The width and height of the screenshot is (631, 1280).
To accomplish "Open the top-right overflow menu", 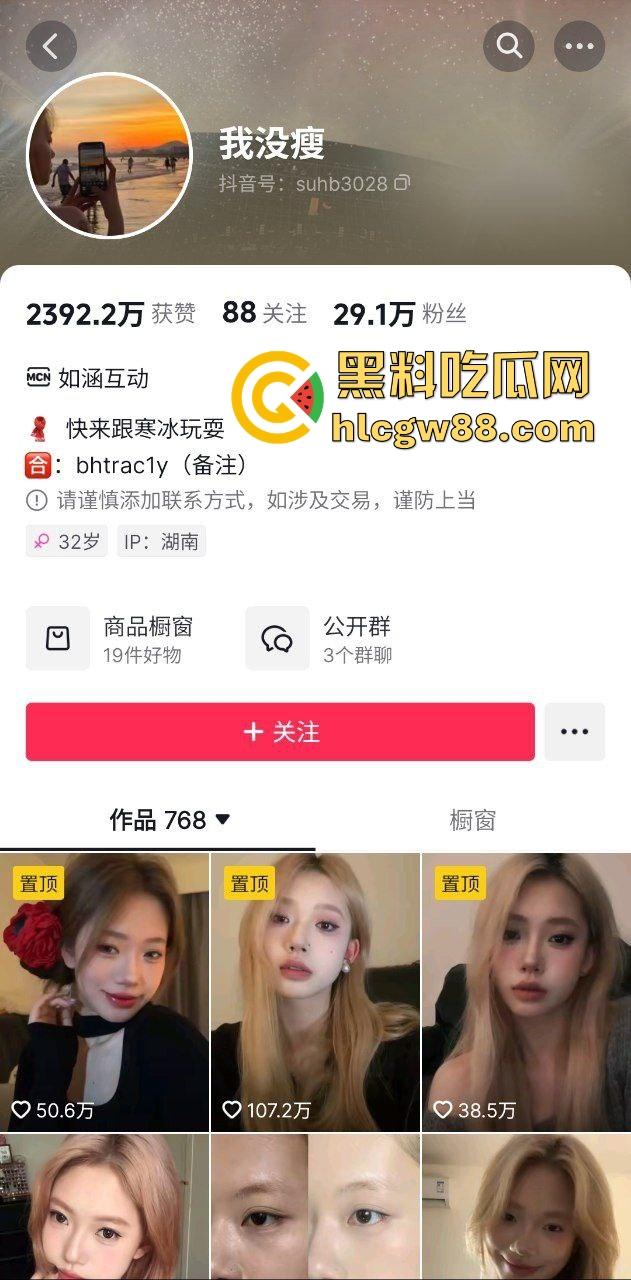I will (x=579, y=46).
